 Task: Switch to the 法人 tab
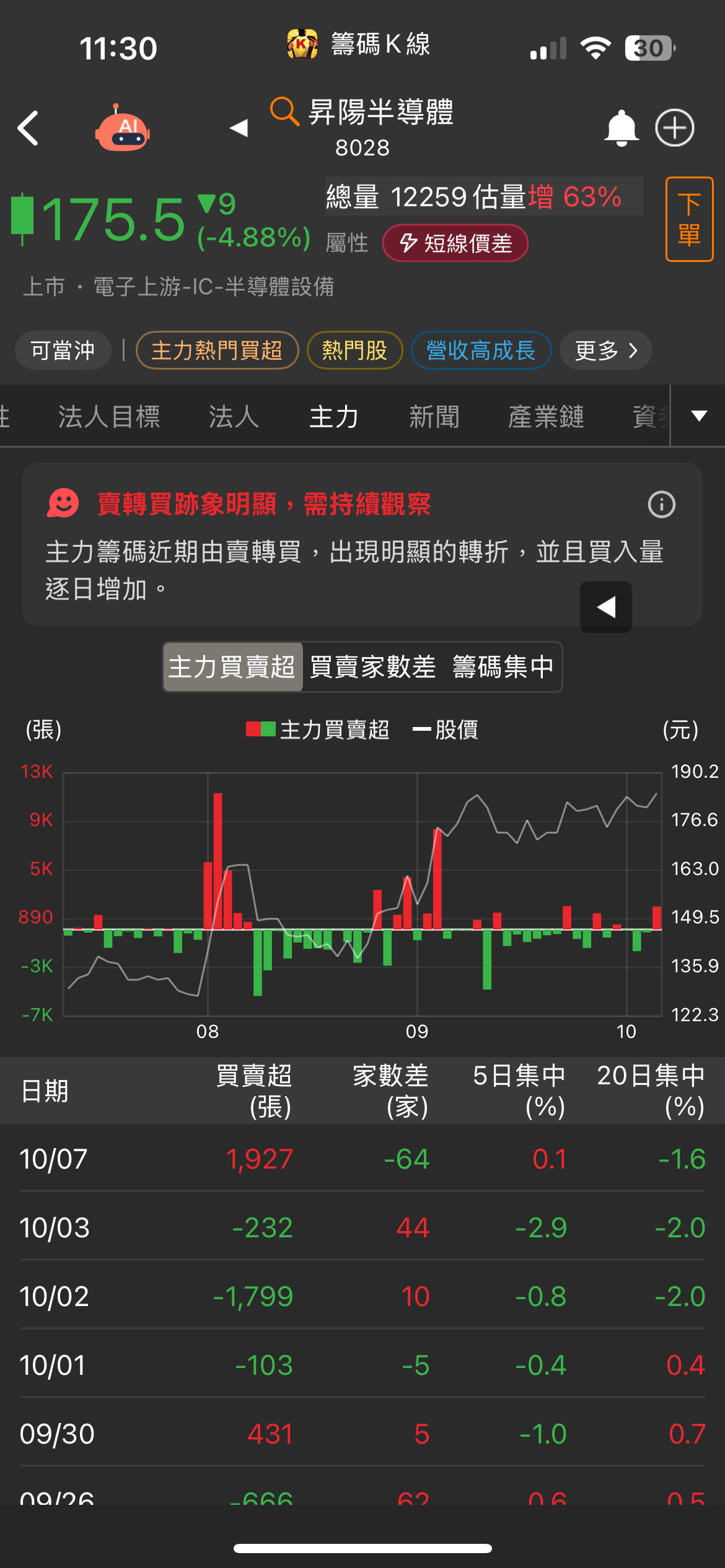[x=234, y=417]
